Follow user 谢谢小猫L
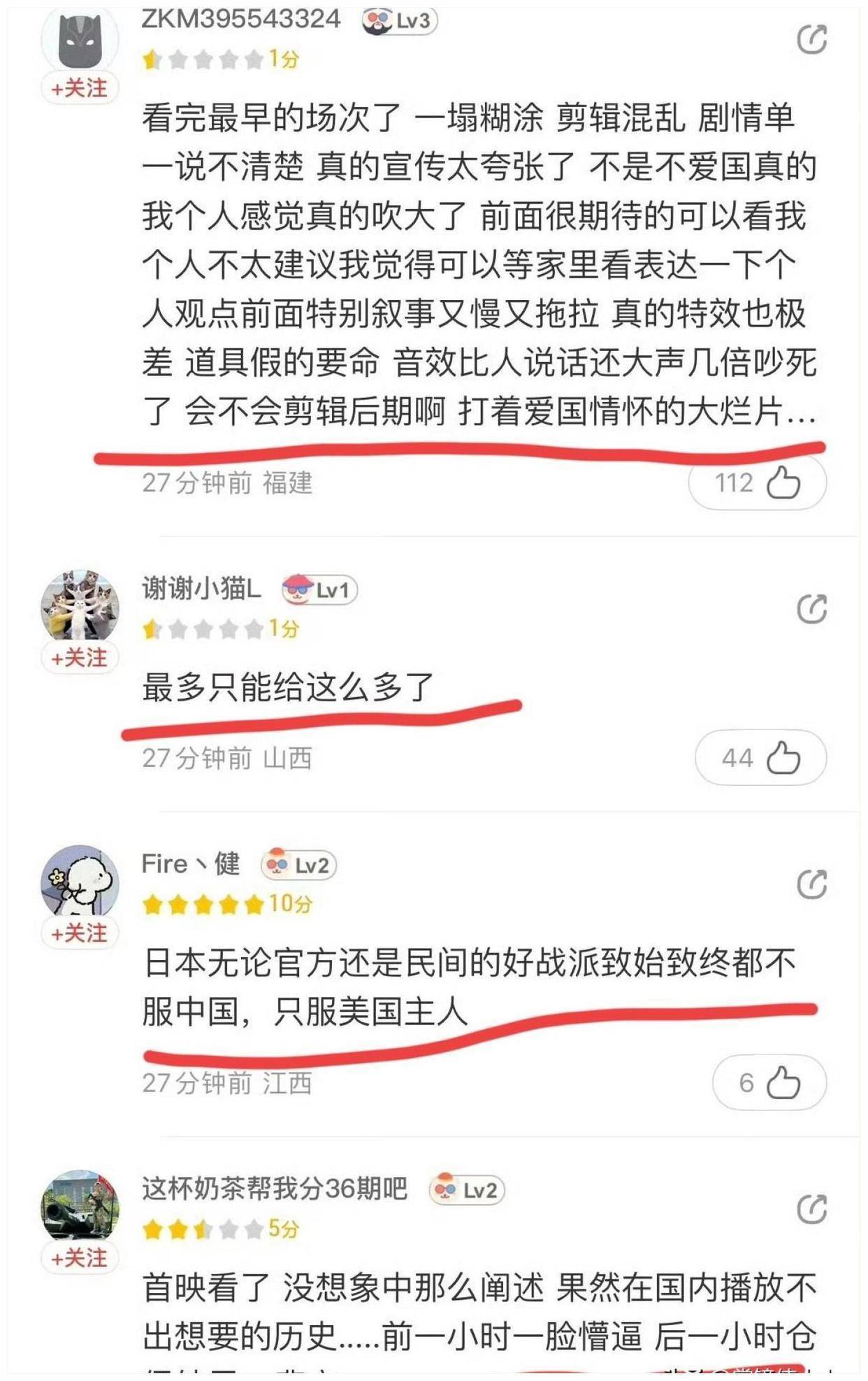 click(x=80, y=657)
